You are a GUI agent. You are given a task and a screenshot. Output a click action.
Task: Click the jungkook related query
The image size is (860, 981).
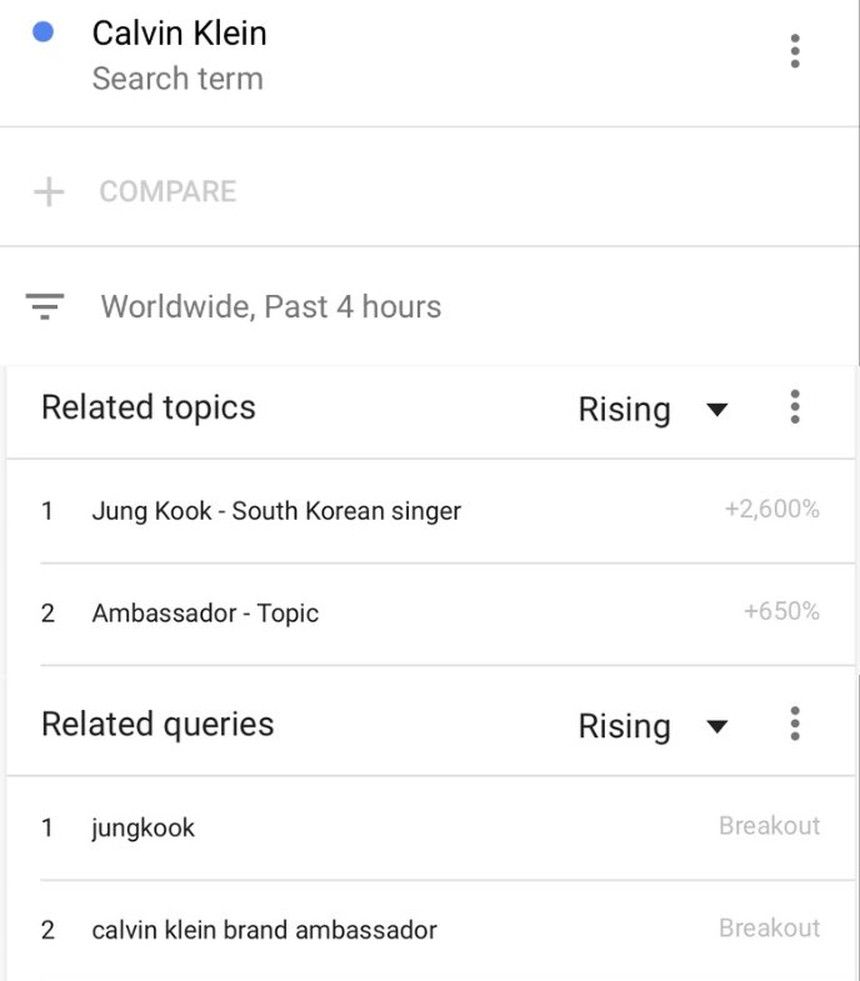pos(143,827)
